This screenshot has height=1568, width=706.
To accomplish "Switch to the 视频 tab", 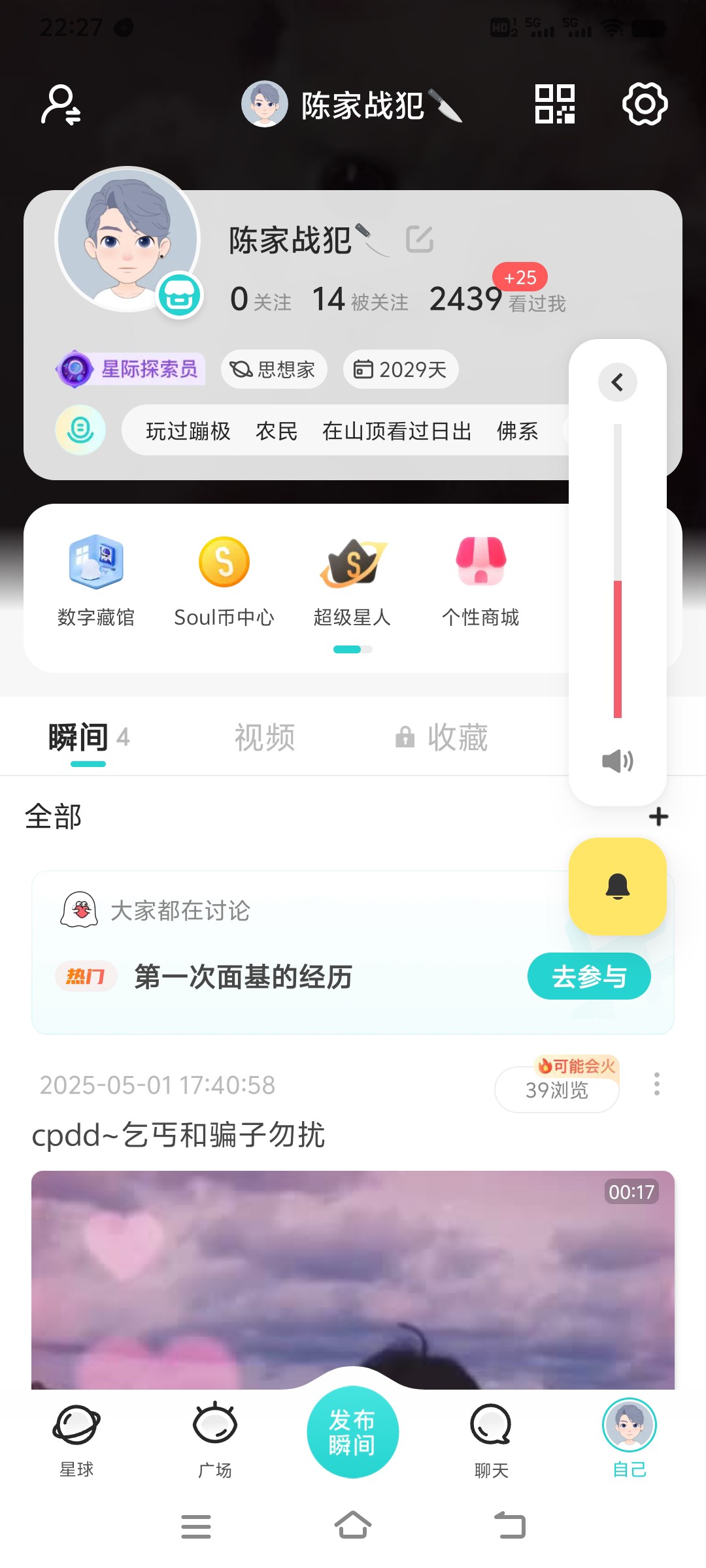I will click(x=265, y=738).
